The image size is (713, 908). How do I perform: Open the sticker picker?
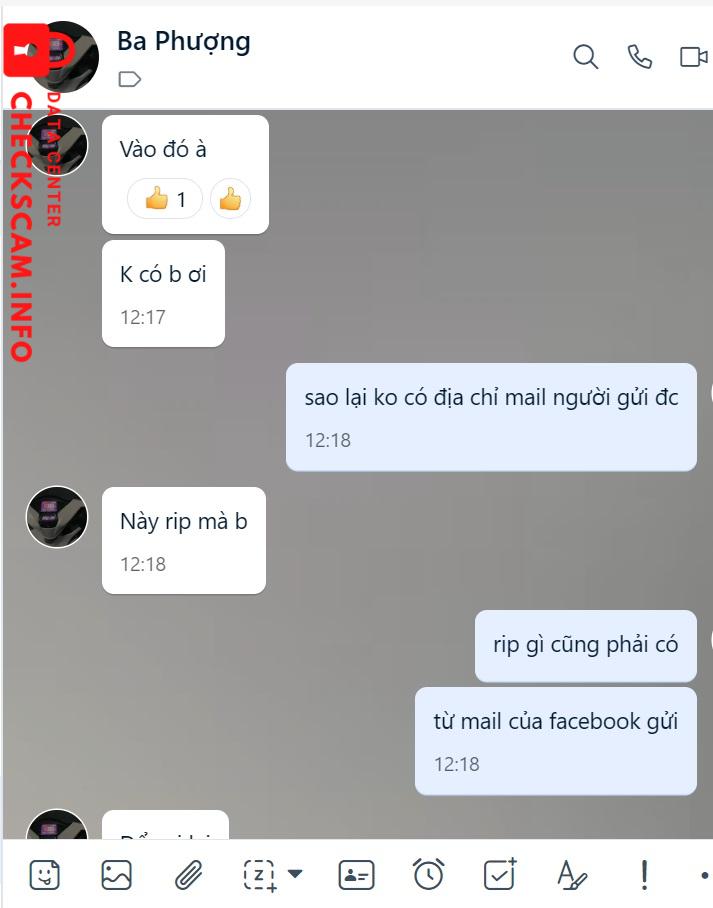(x=44, y=875)
